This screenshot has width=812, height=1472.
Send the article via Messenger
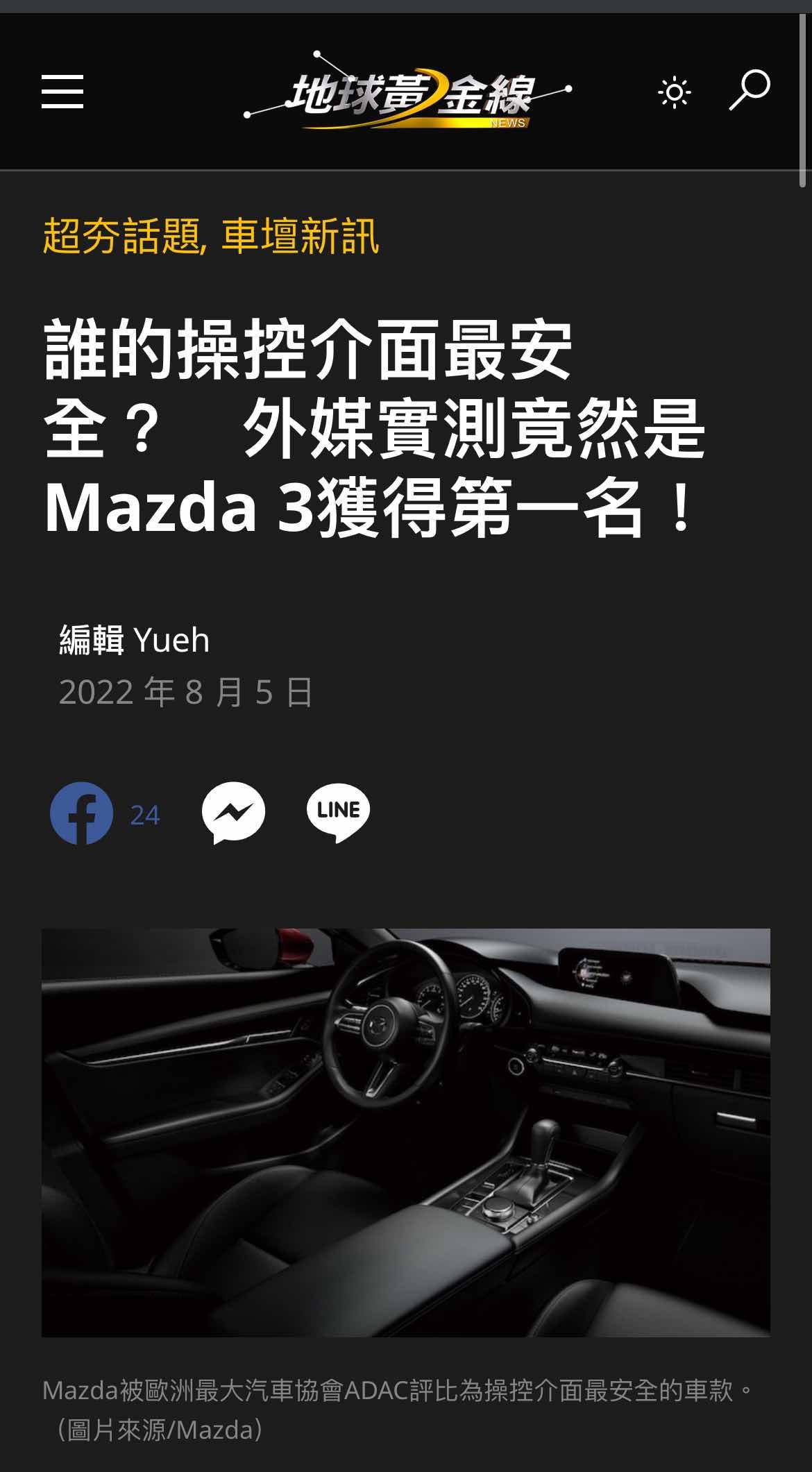coord(233,813)
